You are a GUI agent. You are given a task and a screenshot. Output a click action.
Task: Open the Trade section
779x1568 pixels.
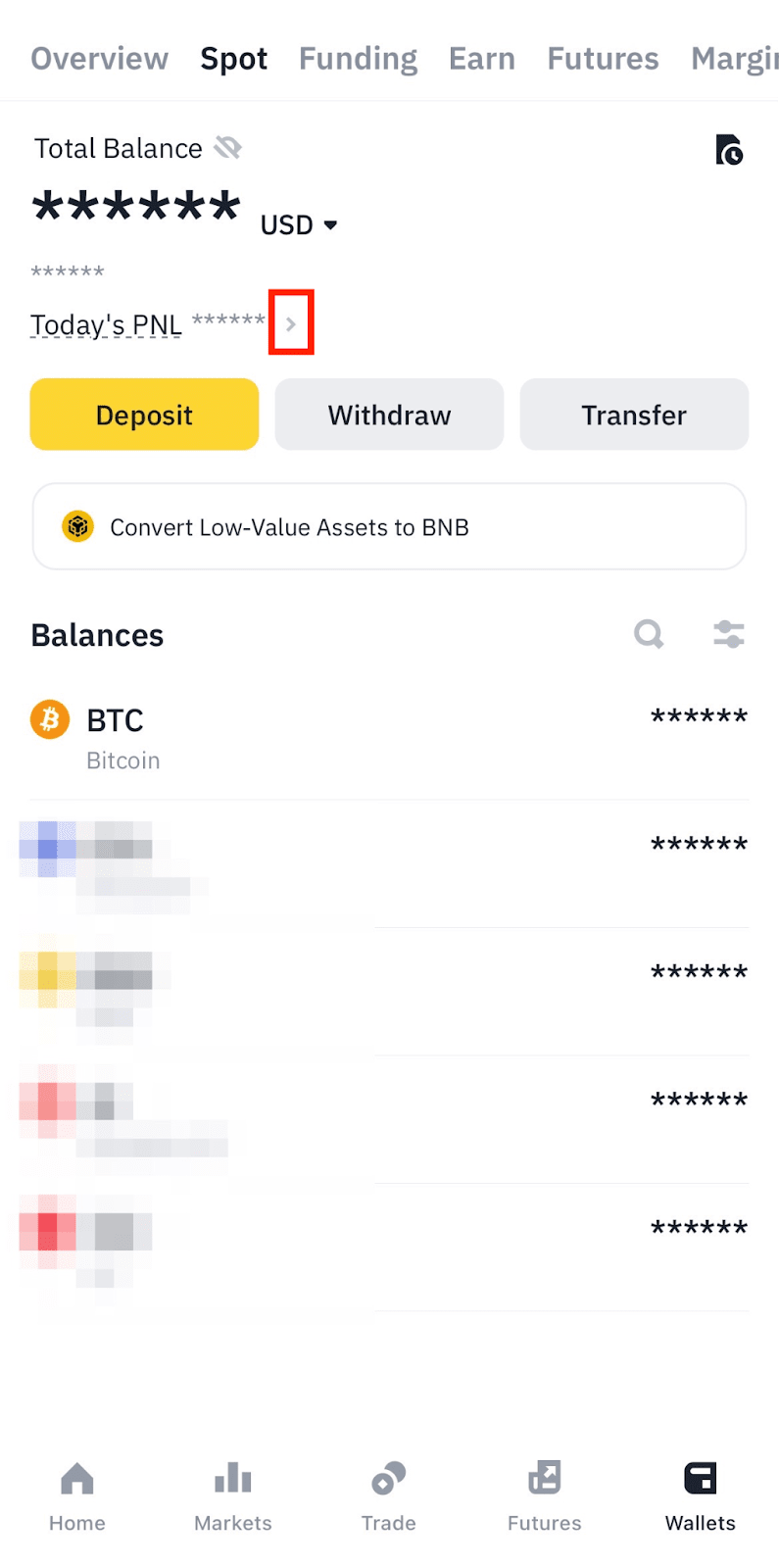[388, 1496]
